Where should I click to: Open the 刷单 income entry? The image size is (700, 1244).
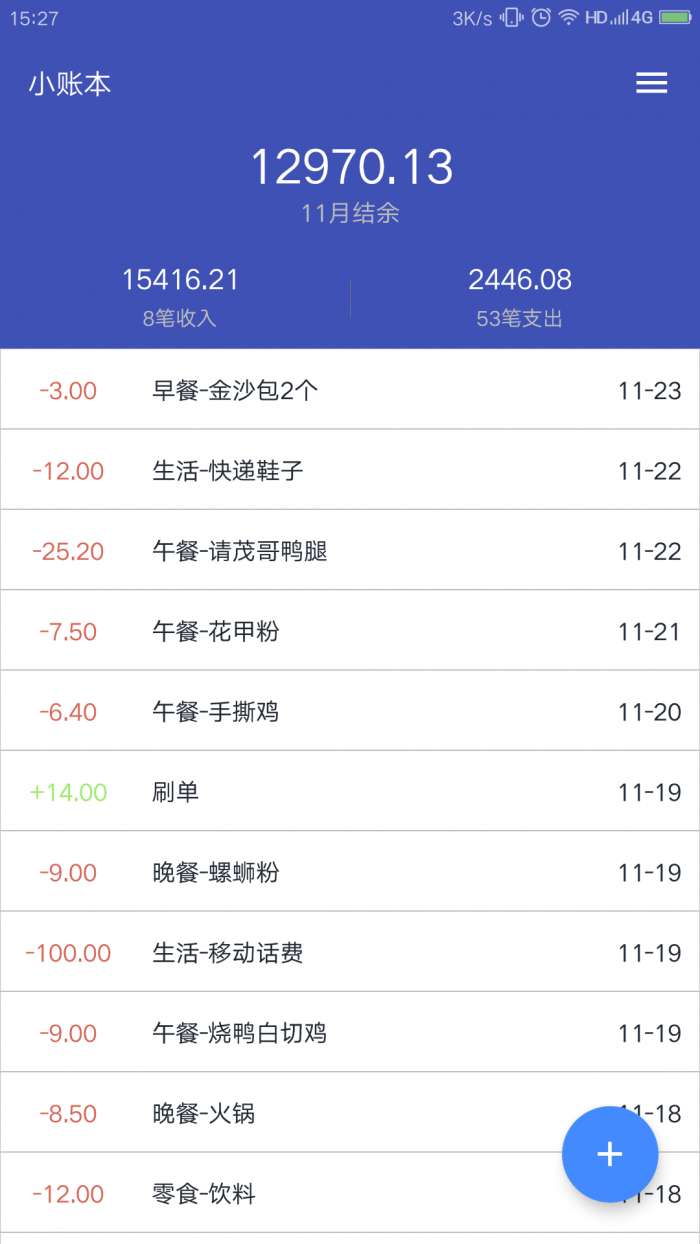pyautogui.click(x=350, y=791)
